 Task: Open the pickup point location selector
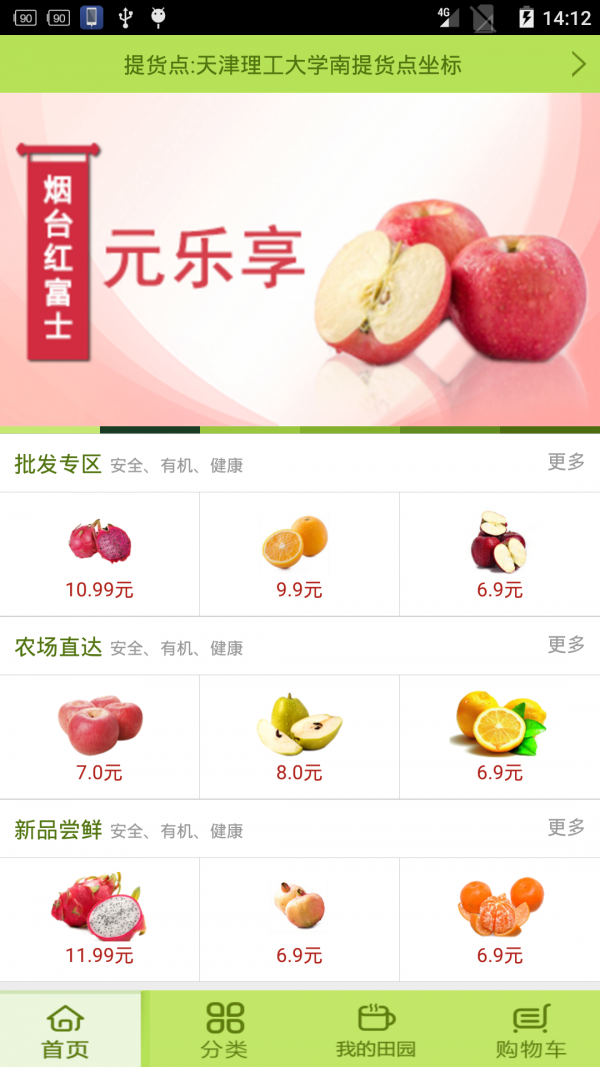point(300,65)
